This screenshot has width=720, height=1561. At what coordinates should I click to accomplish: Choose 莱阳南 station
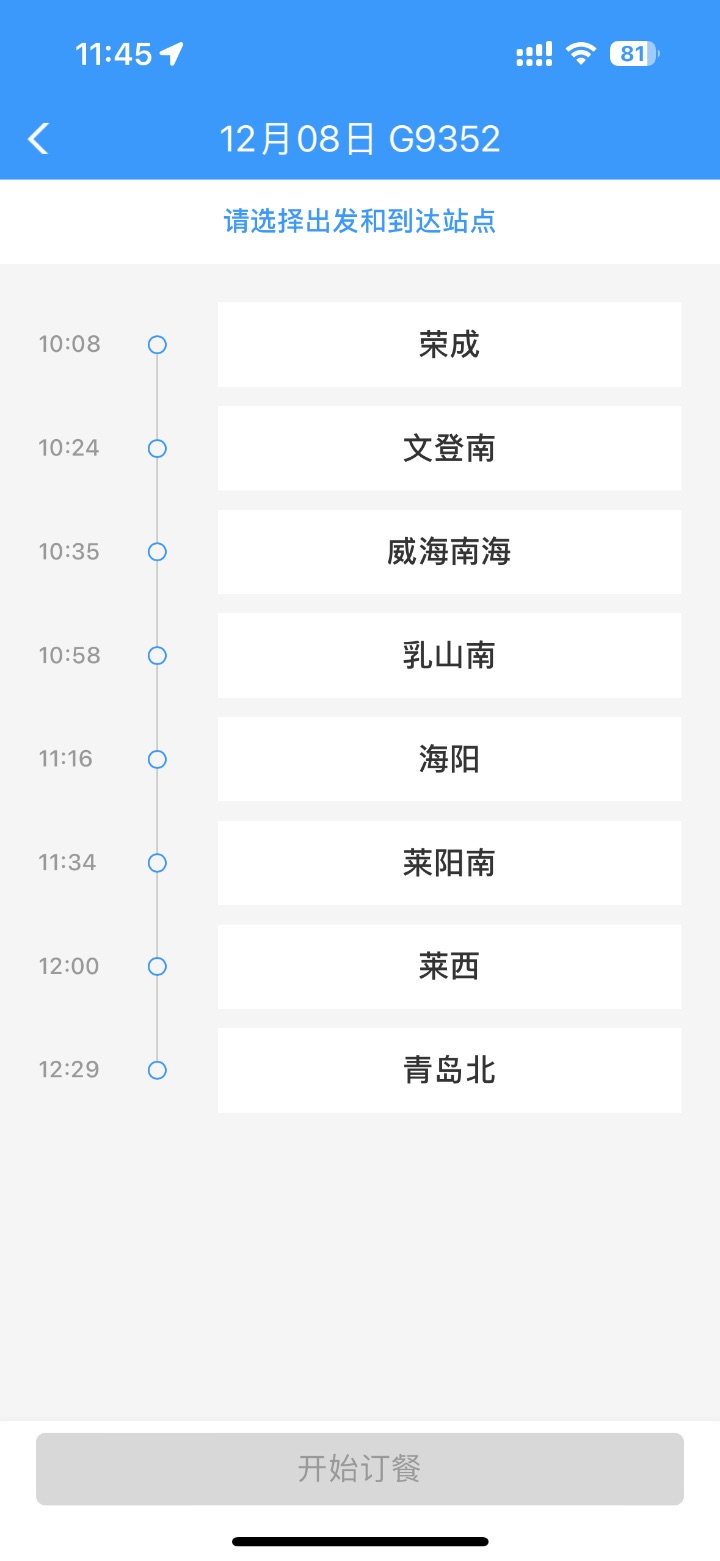(x=450, y=863)
